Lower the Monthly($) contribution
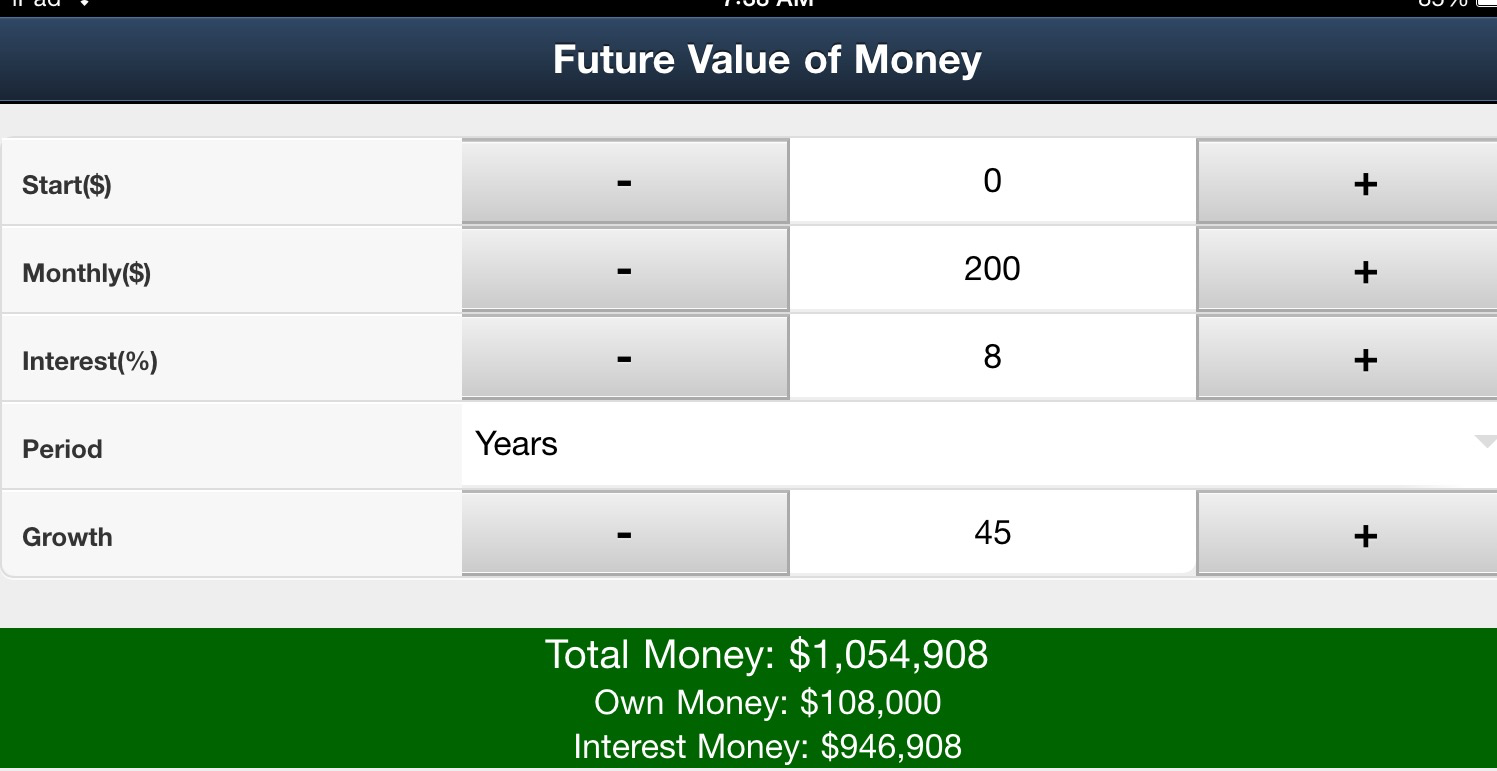 point(625,270)
